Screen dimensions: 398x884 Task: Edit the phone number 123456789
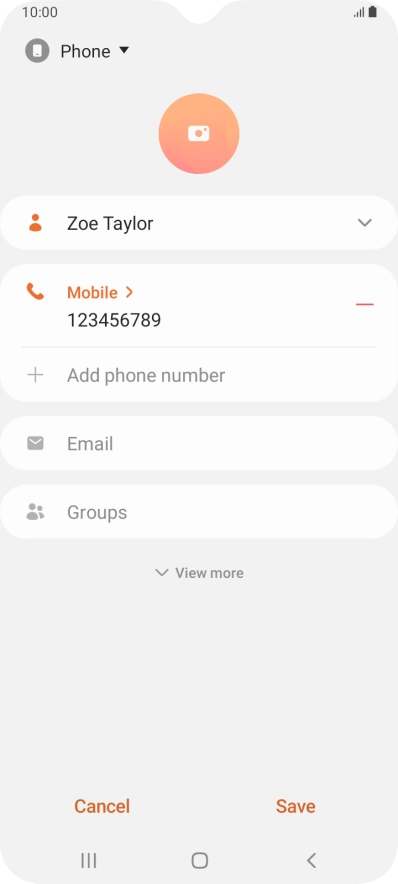[114, 320]
